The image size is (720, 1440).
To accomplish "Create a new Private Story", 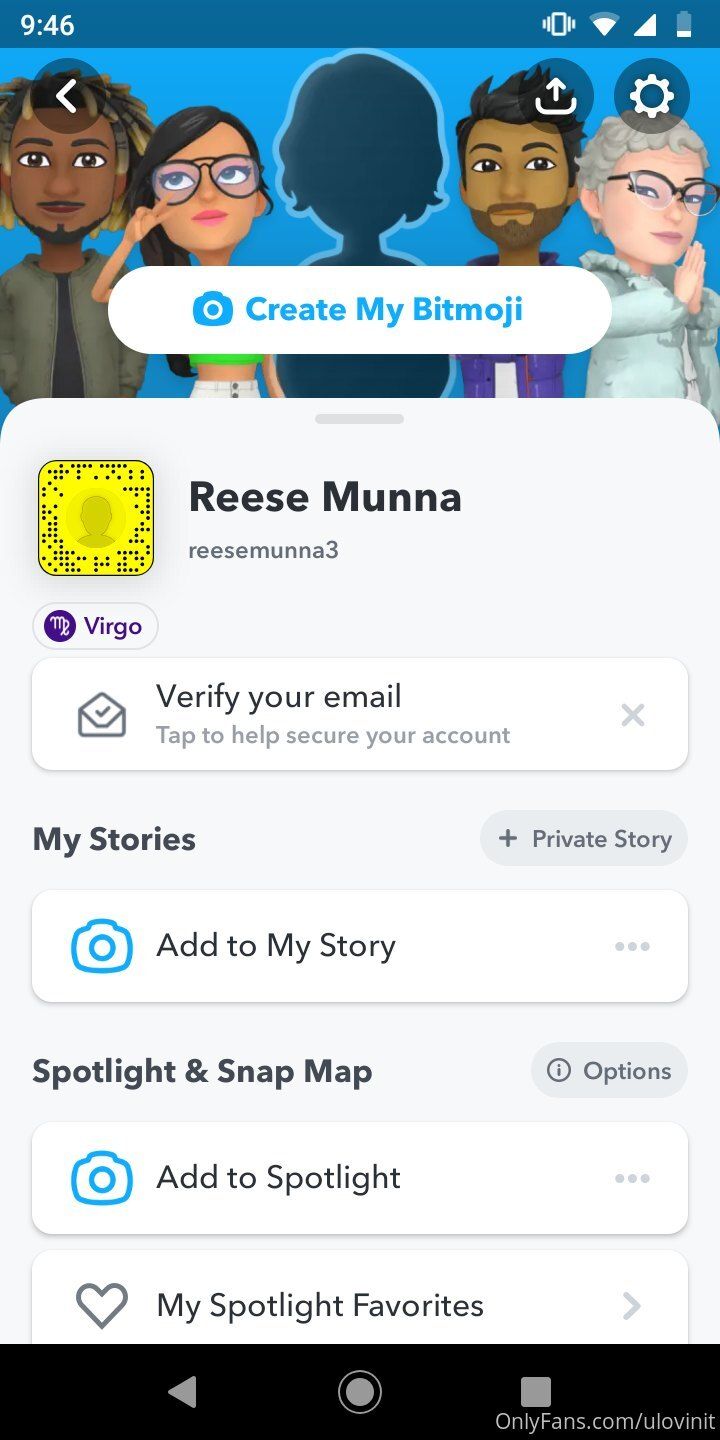I will (584, 839).
